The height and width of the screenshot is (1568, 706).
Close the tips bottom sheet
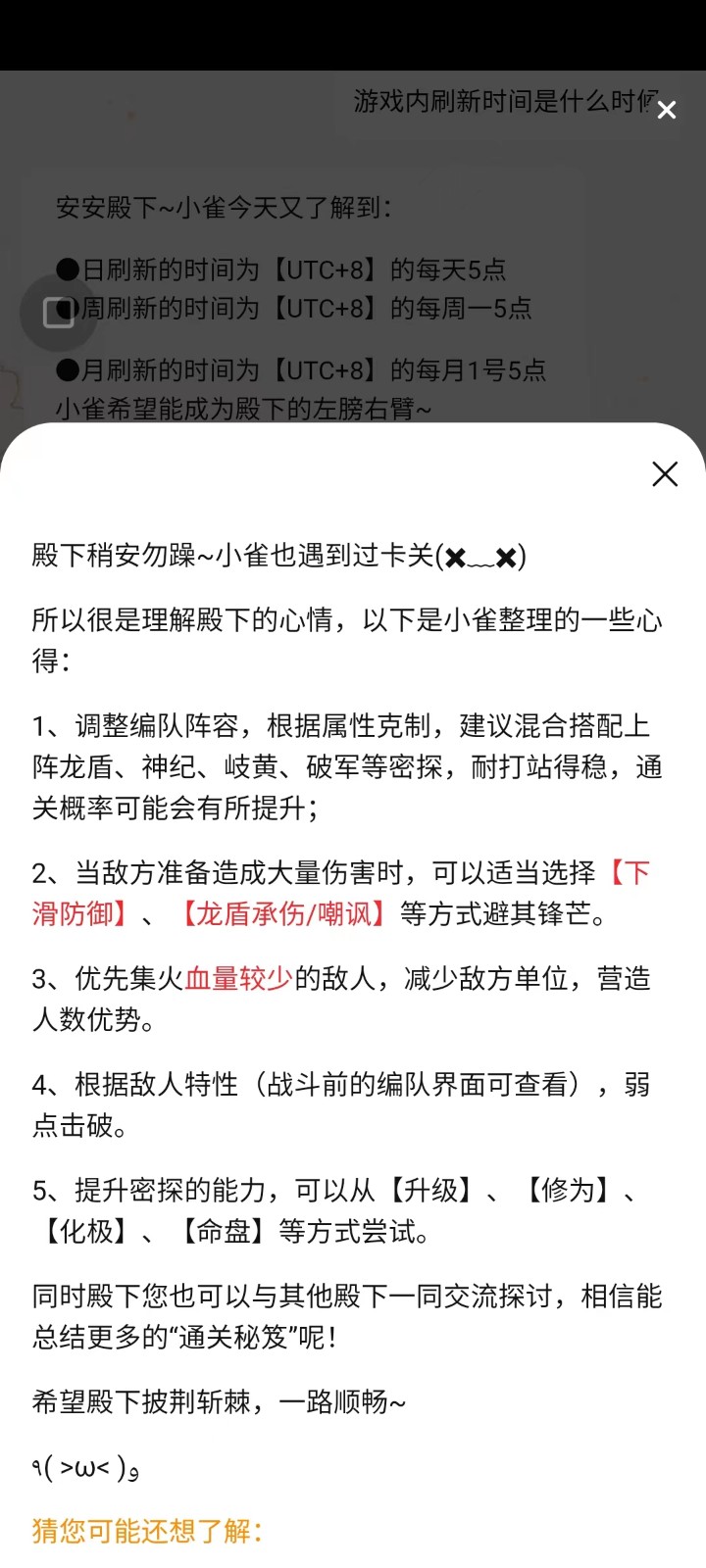click(x=665, y=474)
